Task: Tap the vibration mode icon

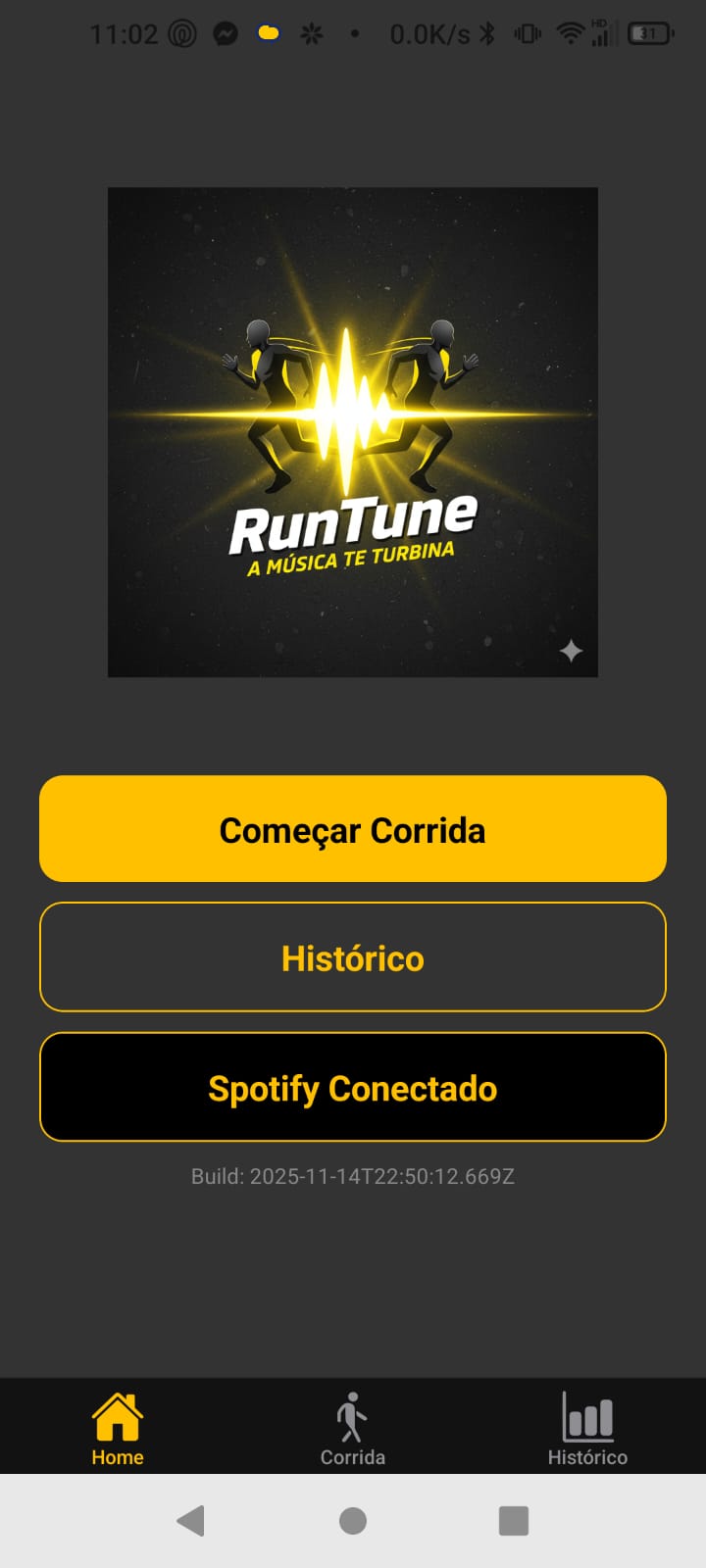Action: coord(527,32)
